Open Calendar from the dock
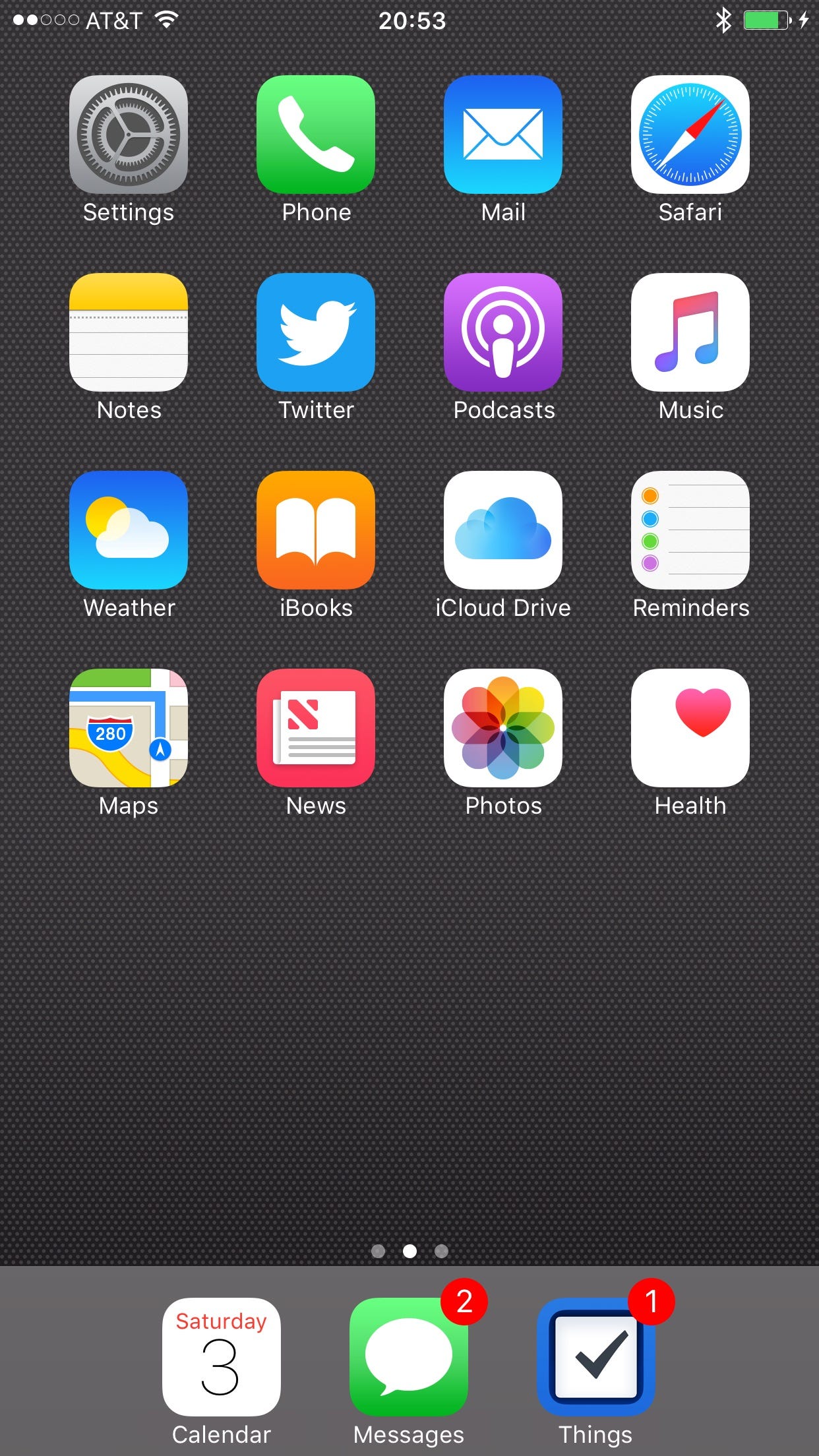The image size is (819, 1456). (x=222, y=1357)
